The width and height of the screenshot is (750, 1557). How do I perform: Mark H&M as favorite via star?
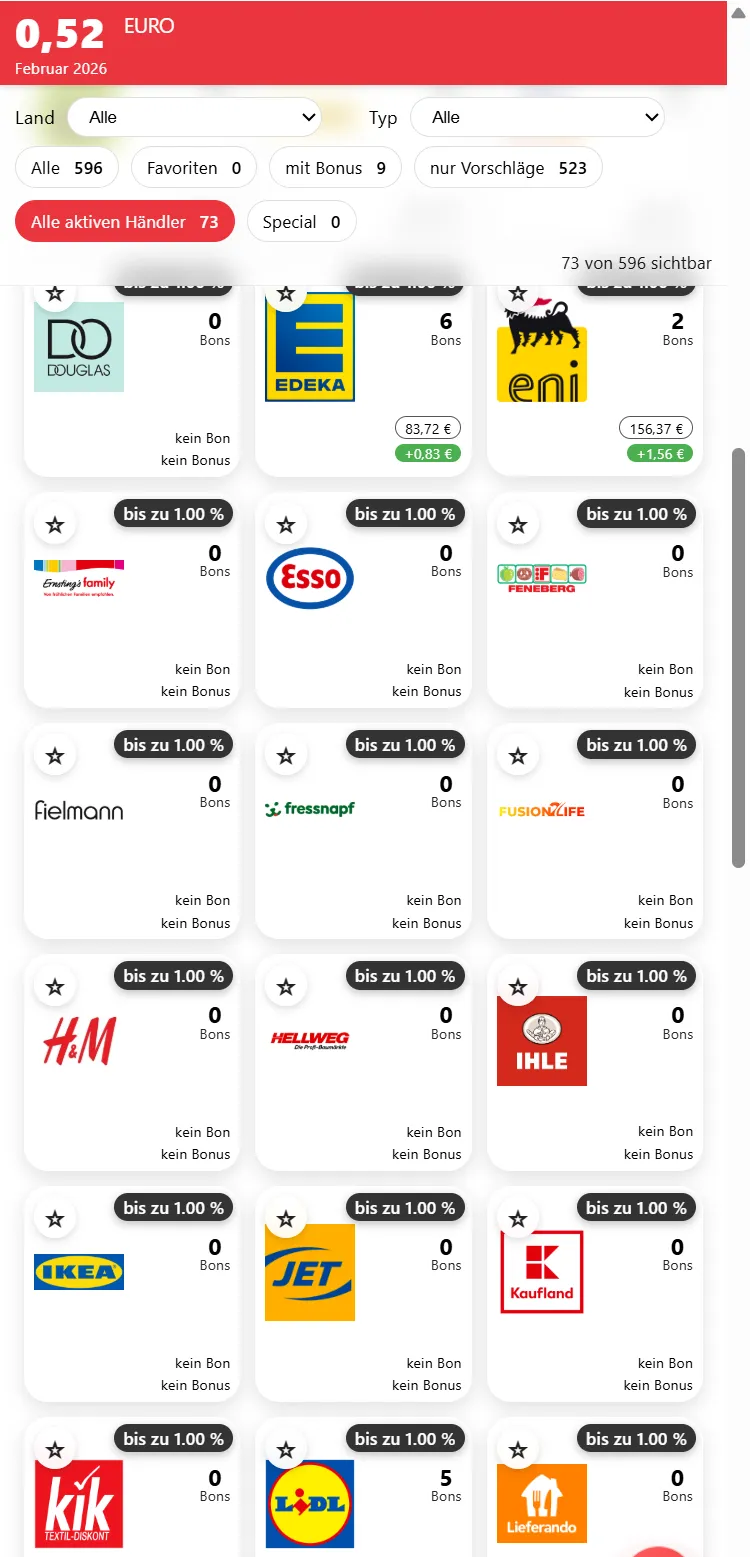coord(55,987)
